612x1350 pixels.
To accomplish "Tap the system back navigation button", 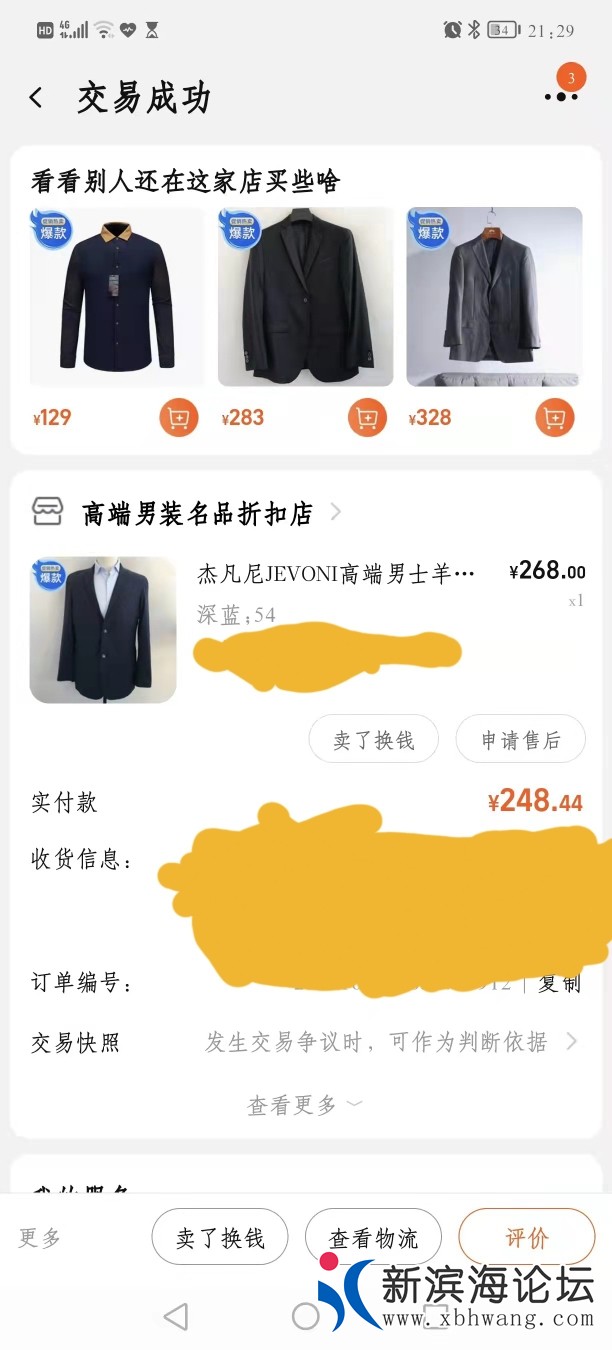I will click(x=175, y=1316).
